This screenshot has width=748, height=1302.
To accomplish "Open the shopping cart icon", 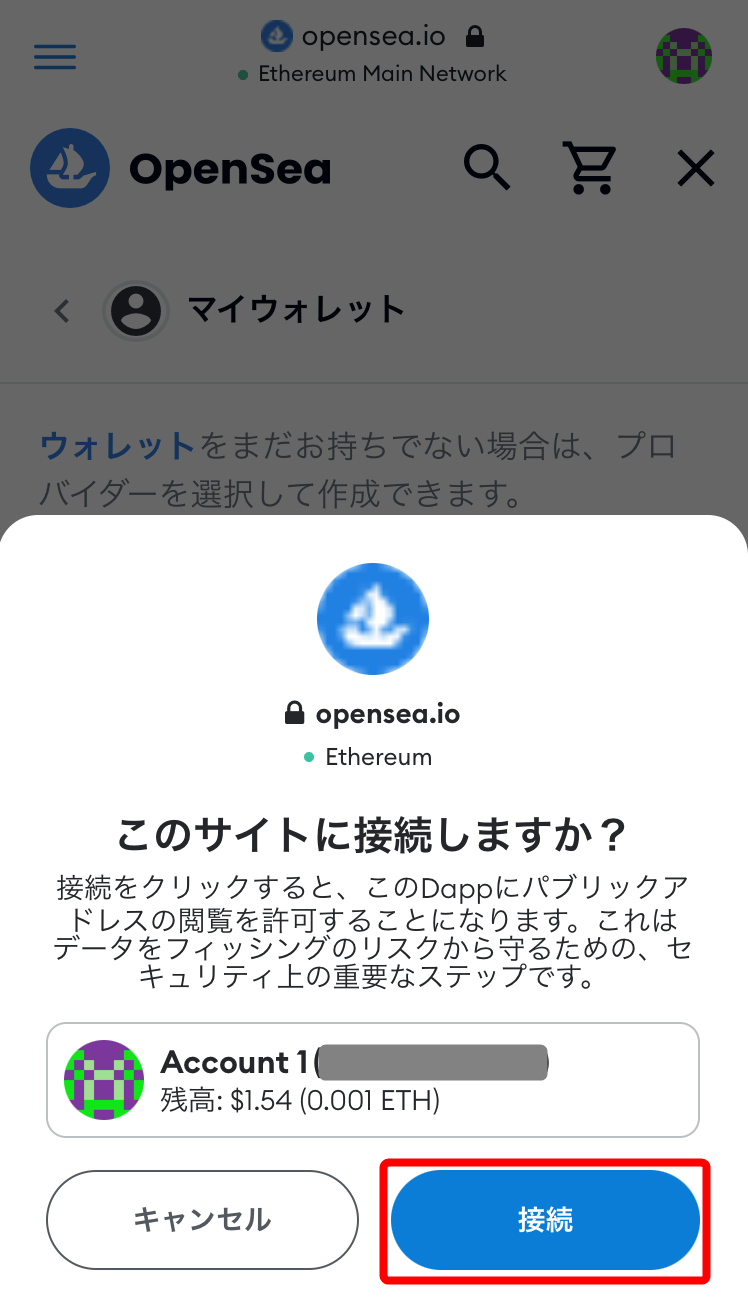I will tap(589, 169).
